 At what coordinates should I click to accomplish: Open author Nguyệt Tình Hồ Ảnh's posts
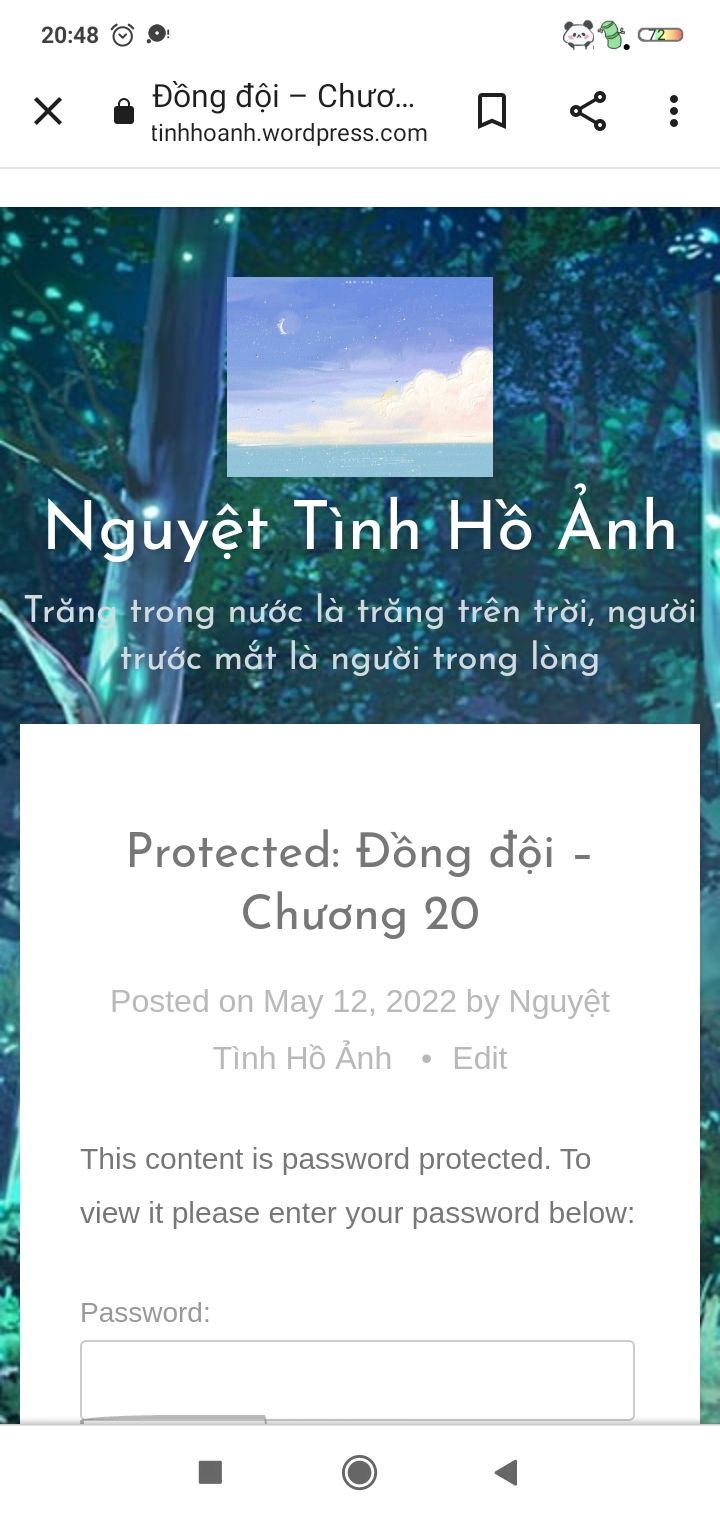coord(411,1029)
